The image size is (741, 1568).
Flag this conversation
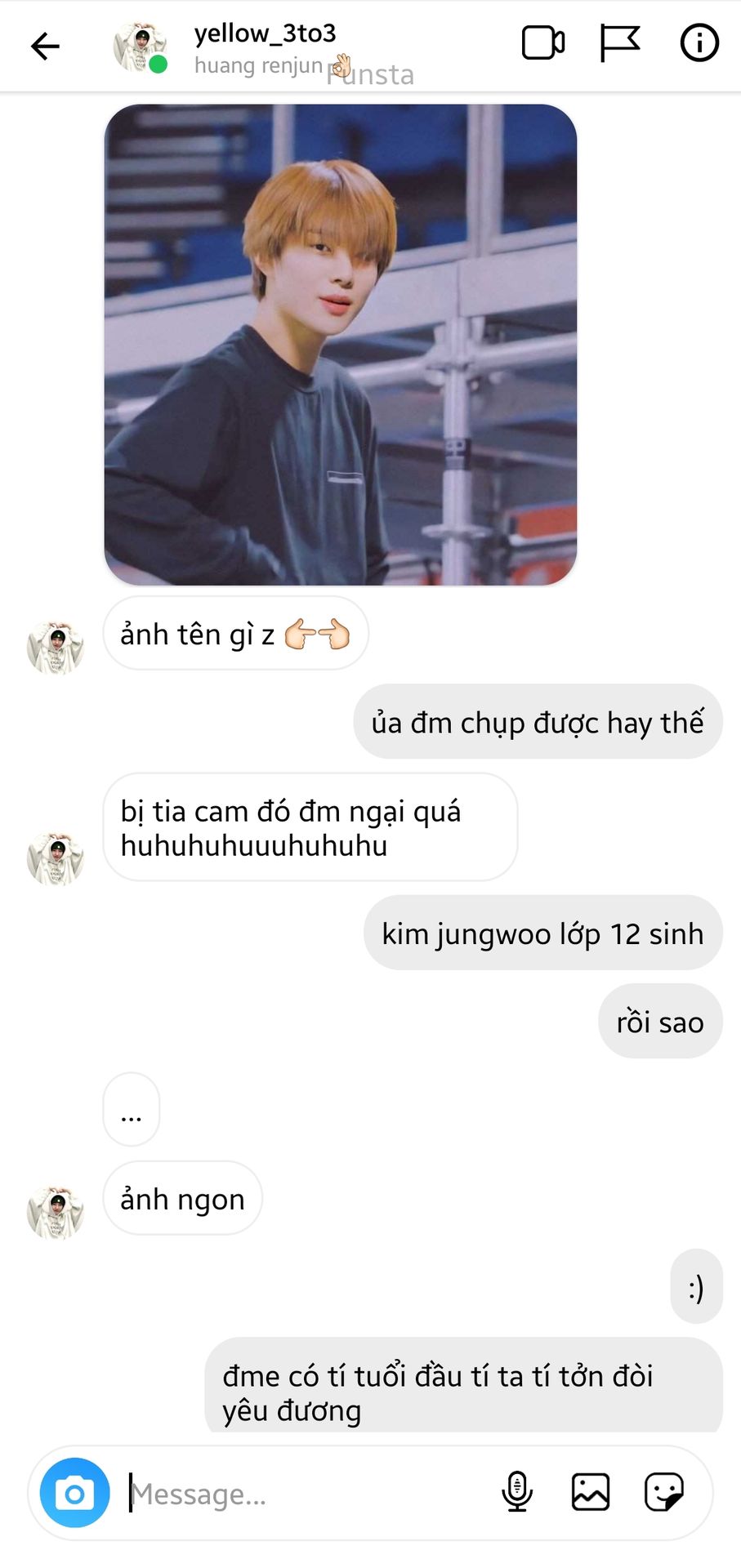tap(620, 43)
